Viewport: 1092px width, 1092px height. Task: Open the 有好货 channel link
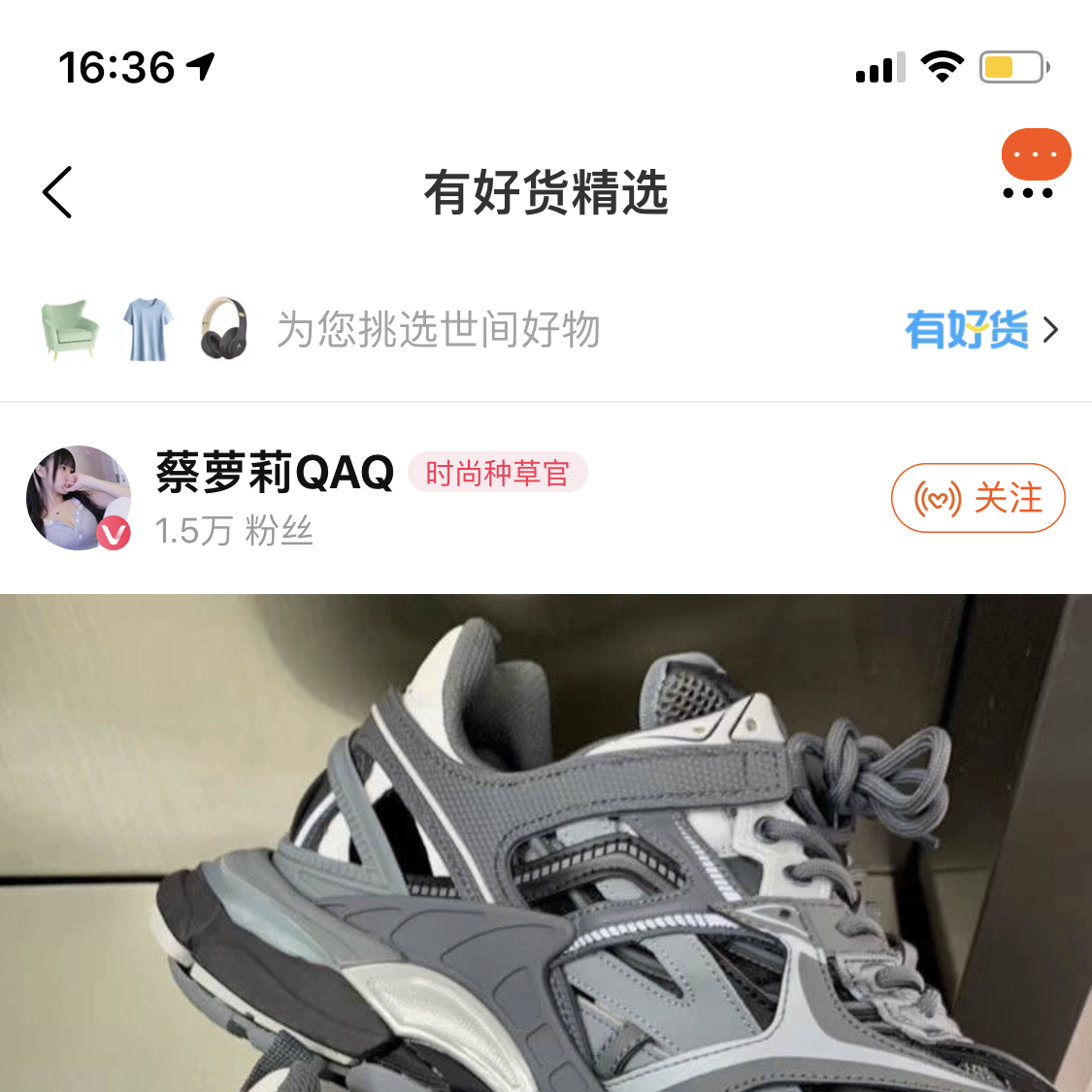pos(980,331)
